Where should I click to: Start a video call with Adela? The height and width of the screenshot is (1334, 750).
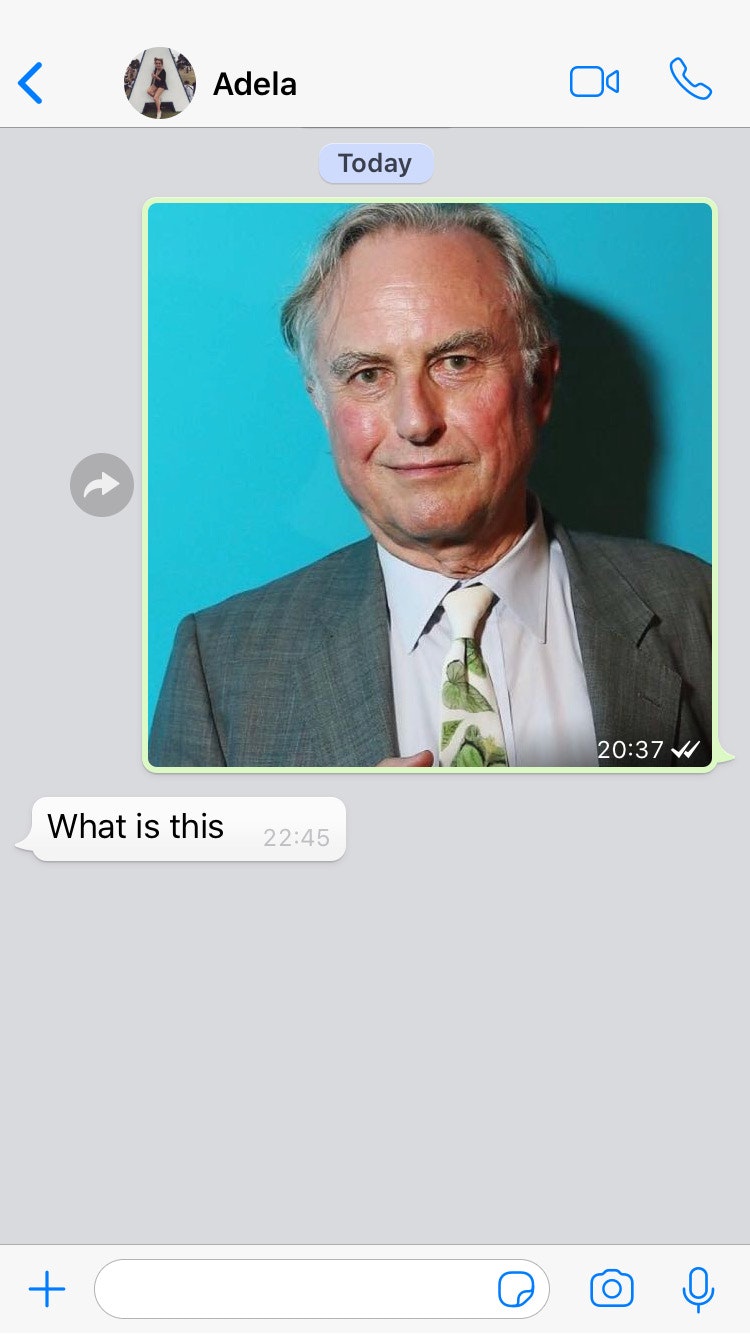point(594,81)
